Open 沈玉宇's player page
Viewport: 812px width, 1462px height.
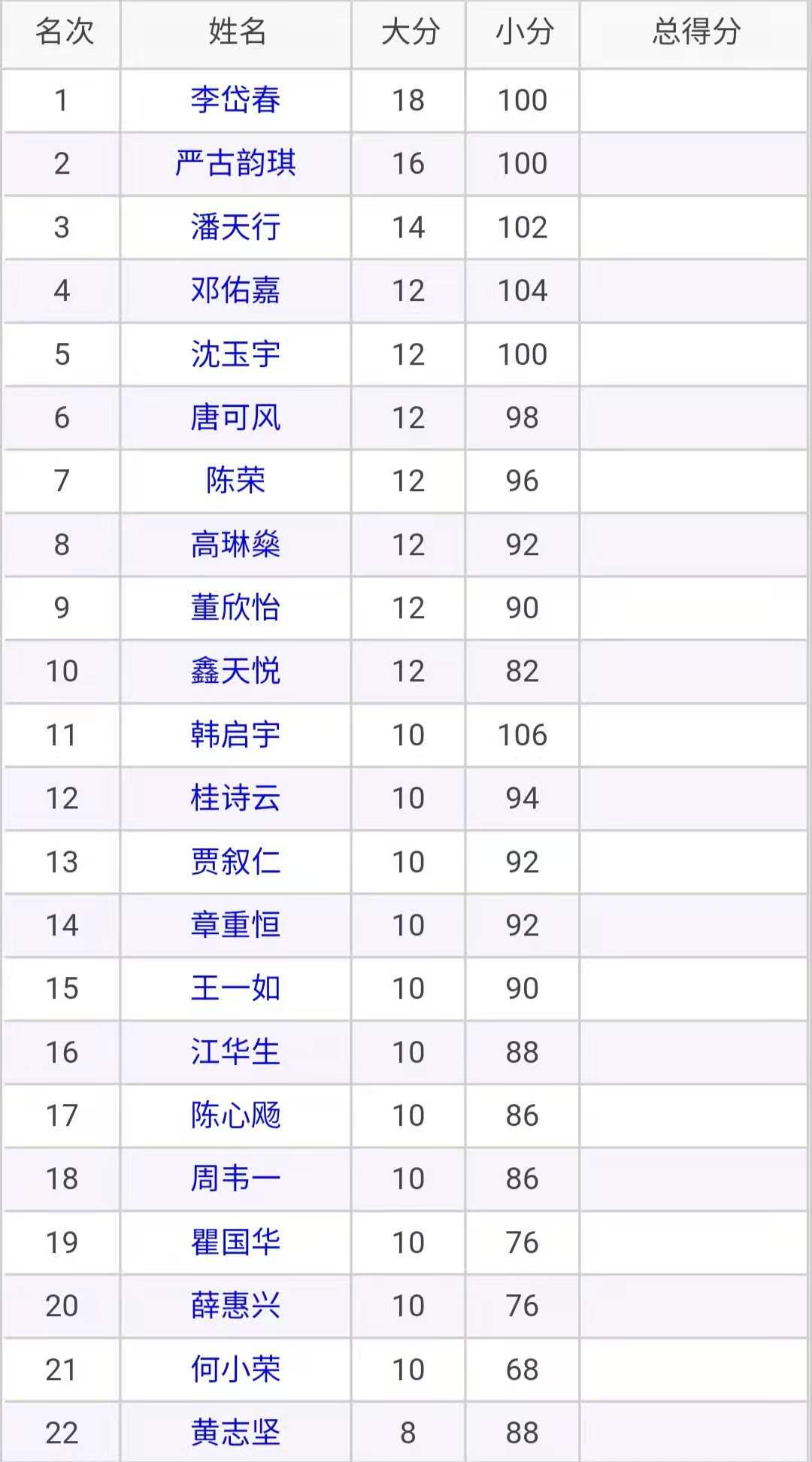coord(235,354)
